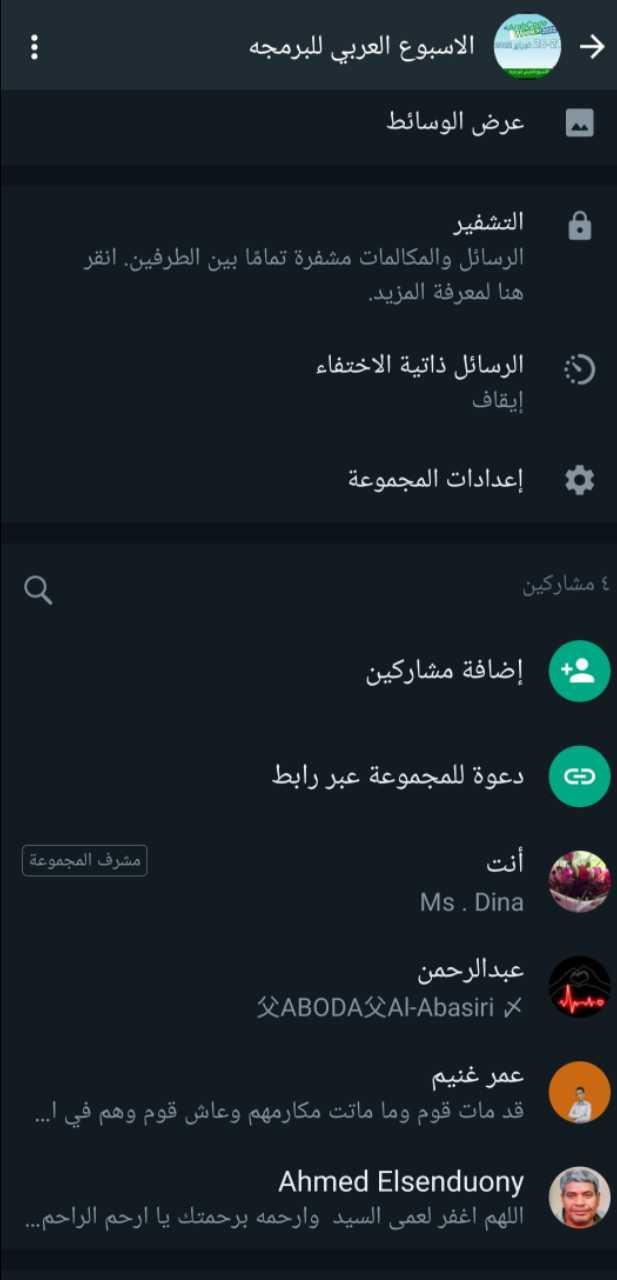This screenshot has width=617, height=1280.
Task: View the group profile picture
Action: 528,47
